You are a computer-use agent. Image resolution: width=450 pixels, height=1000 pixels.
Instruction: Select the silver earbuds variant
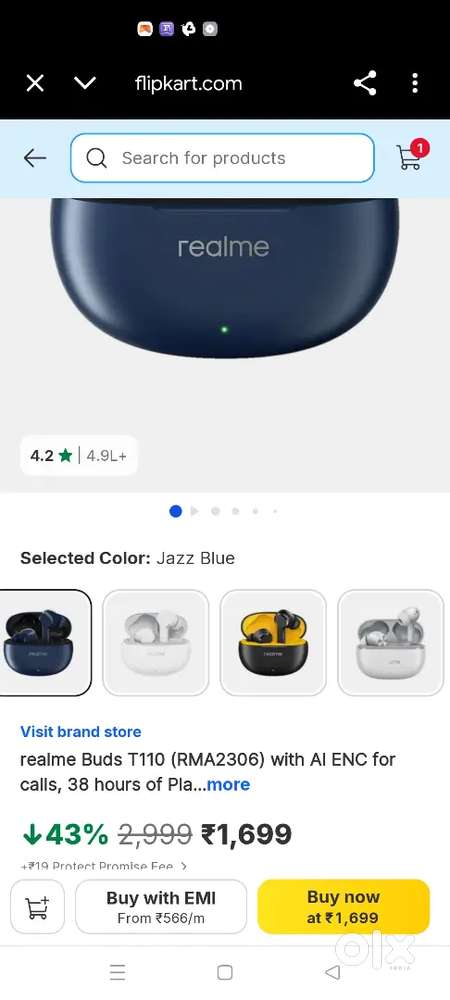pyautogui.click(x=390, y=642)
